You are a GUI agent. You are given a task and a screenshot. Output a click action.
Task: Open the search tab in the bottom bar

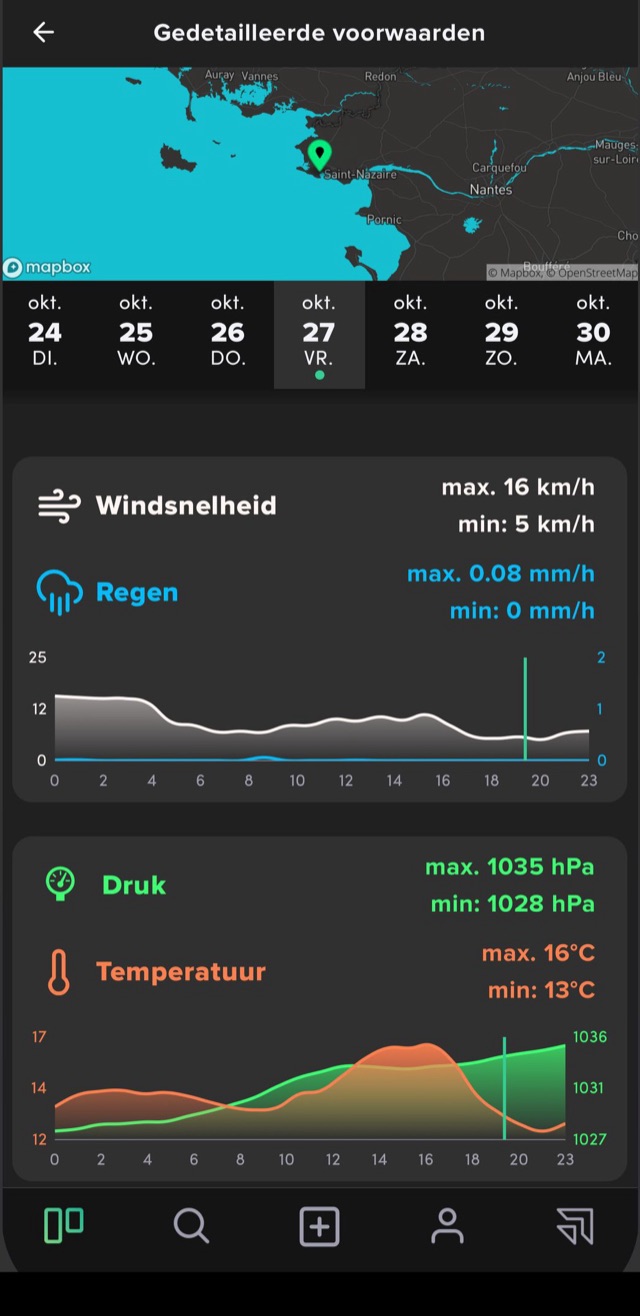point(191,1225)
